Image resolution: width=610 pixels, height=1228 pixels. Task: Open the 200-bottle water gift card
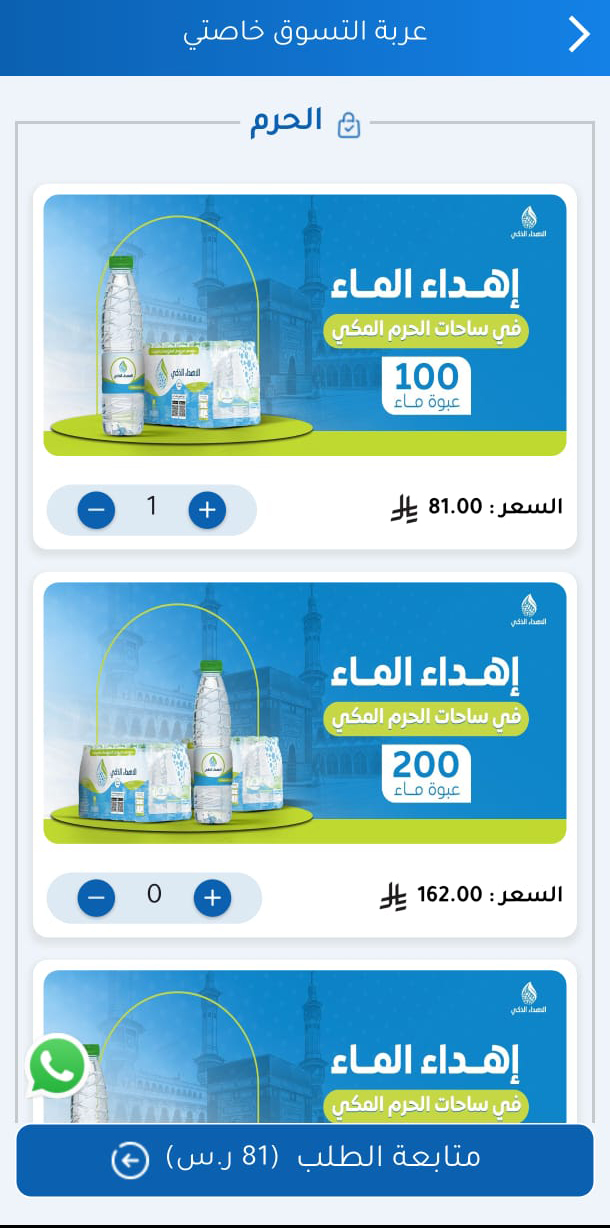coord(305,713)
